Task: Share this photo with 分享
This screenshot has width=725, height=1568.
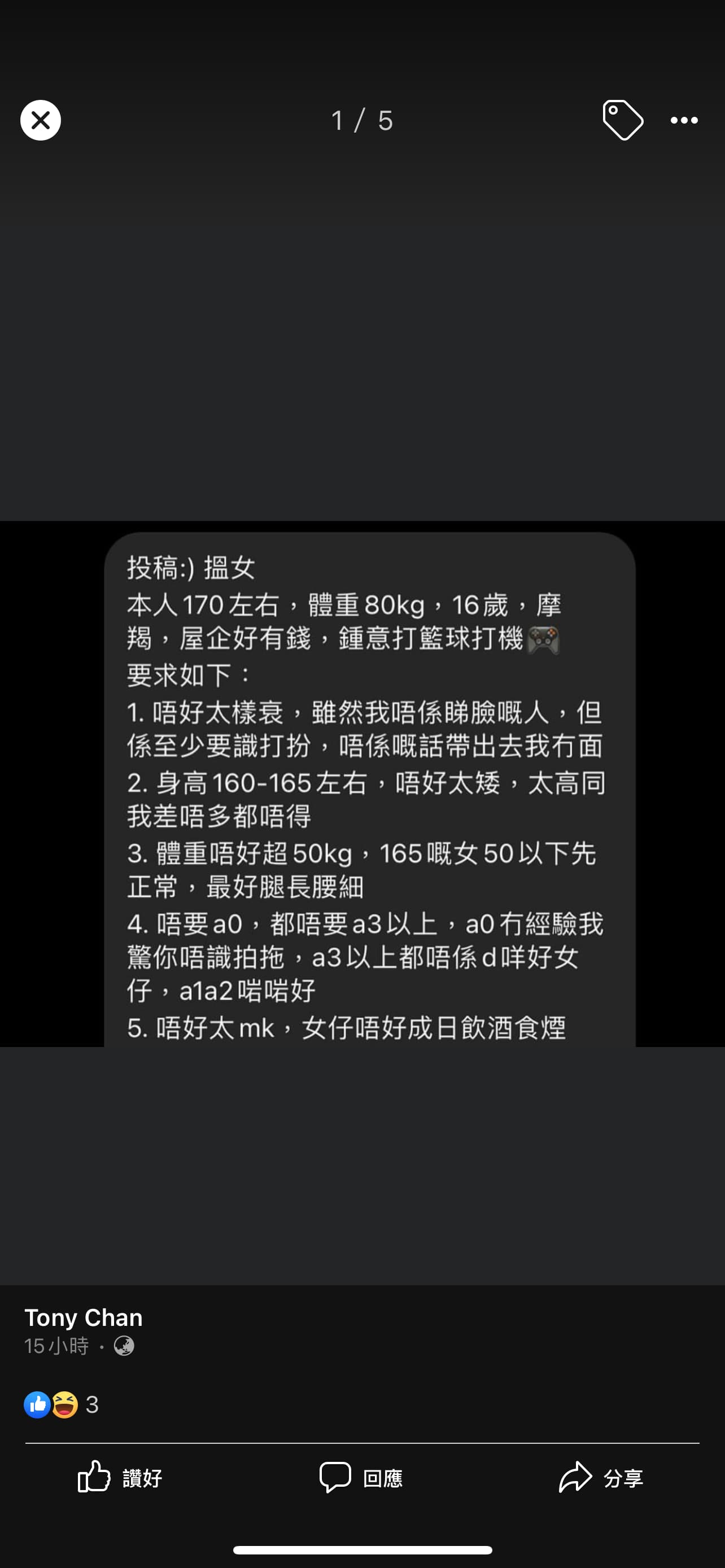Action: (601, 1477)
